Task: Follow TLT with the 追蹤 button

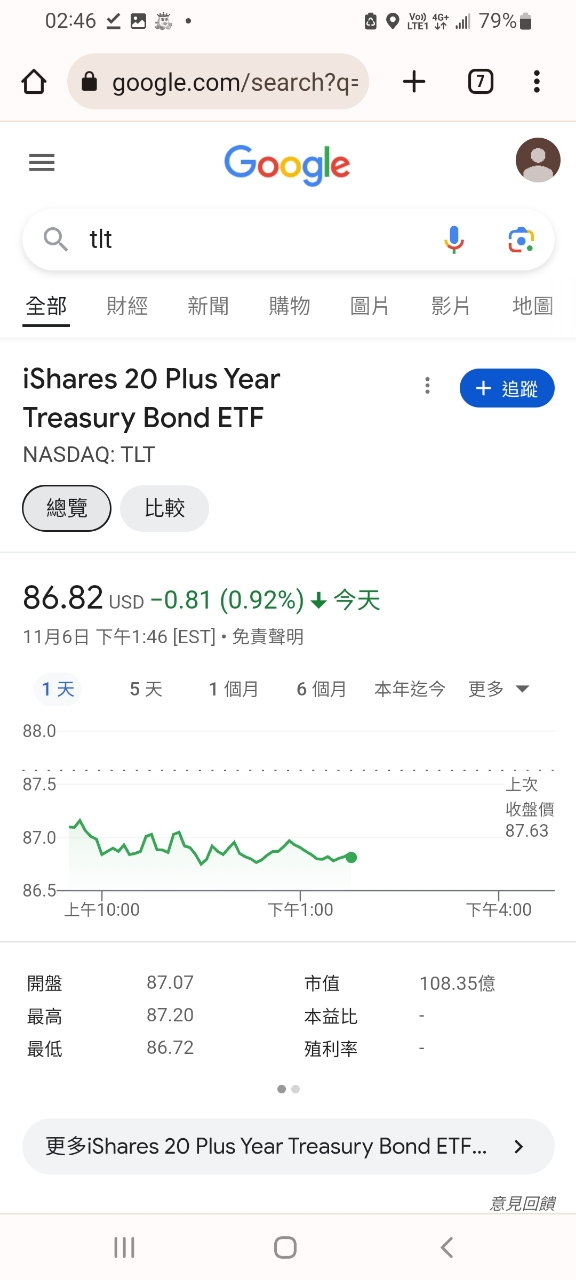Action: tap(507, 388)
